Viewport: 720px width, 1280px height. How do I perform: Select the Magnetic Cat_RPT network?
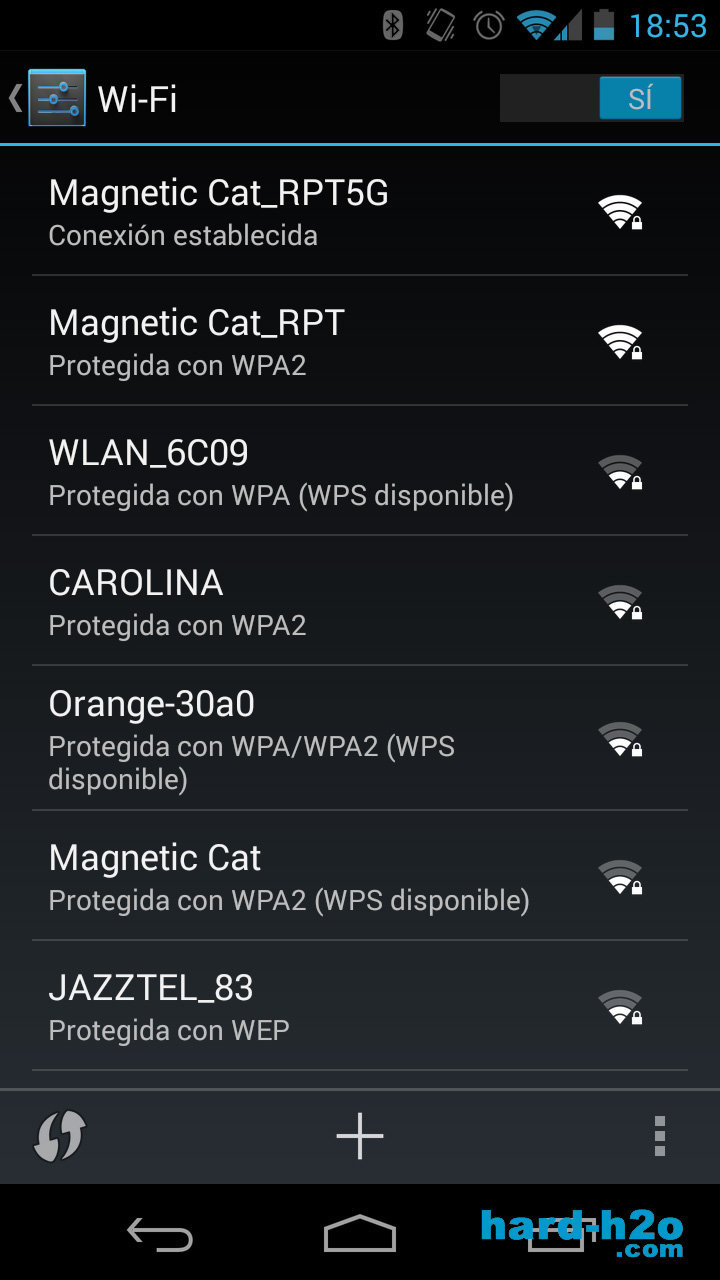[x=360, y=341]
